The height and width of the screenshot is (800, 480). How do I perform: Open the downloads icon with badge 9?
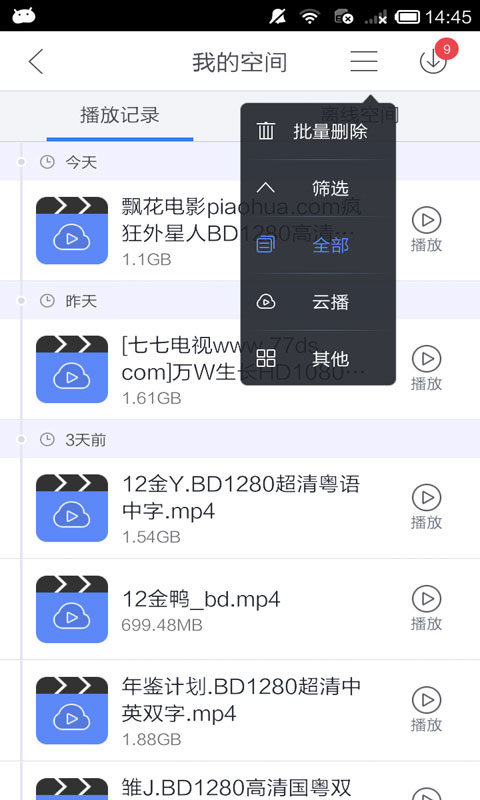click(x=434, y=58)
